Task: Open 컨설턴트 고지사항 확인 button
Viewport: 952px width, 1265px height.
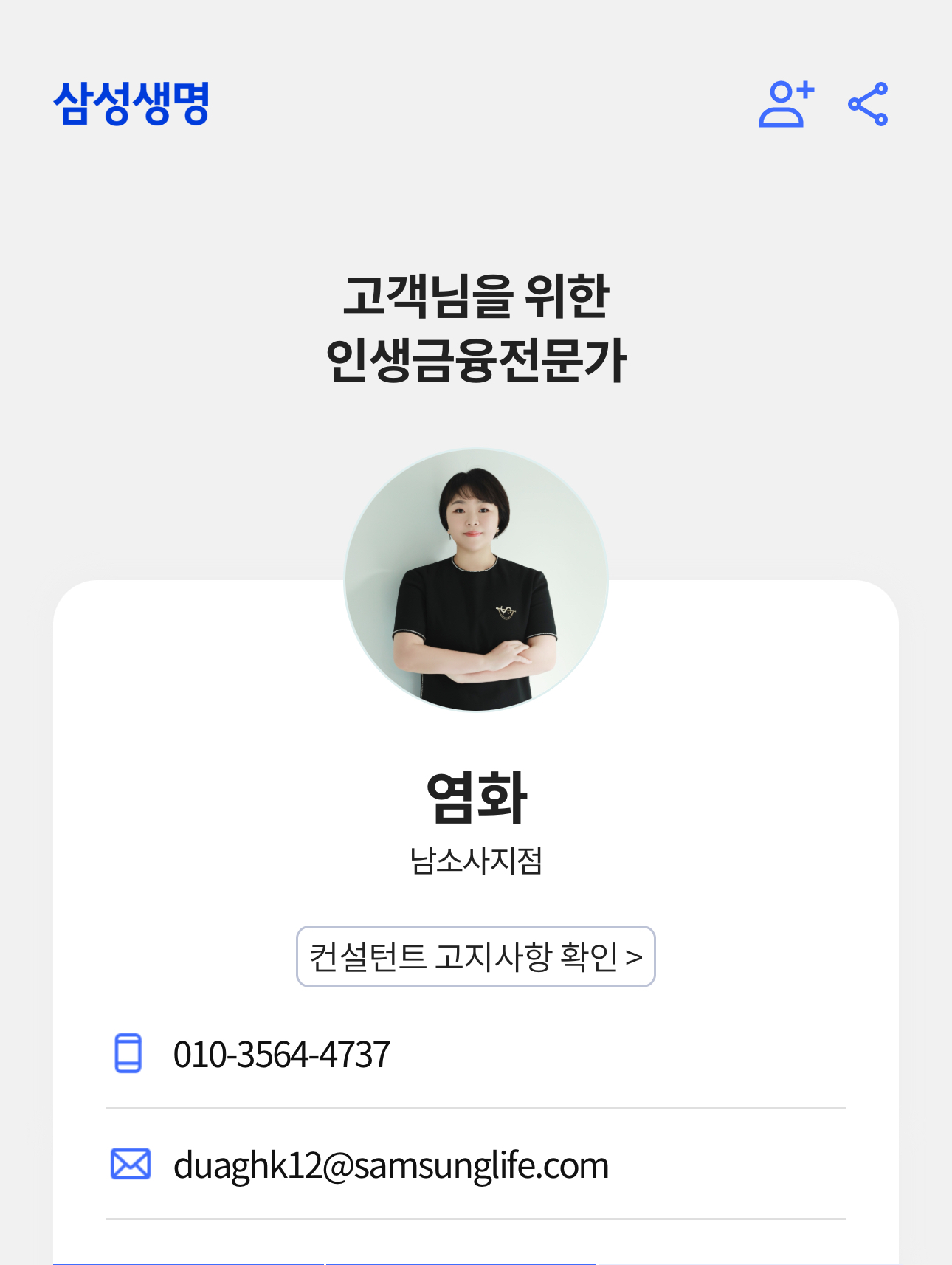Action: [x=475, y=956]
